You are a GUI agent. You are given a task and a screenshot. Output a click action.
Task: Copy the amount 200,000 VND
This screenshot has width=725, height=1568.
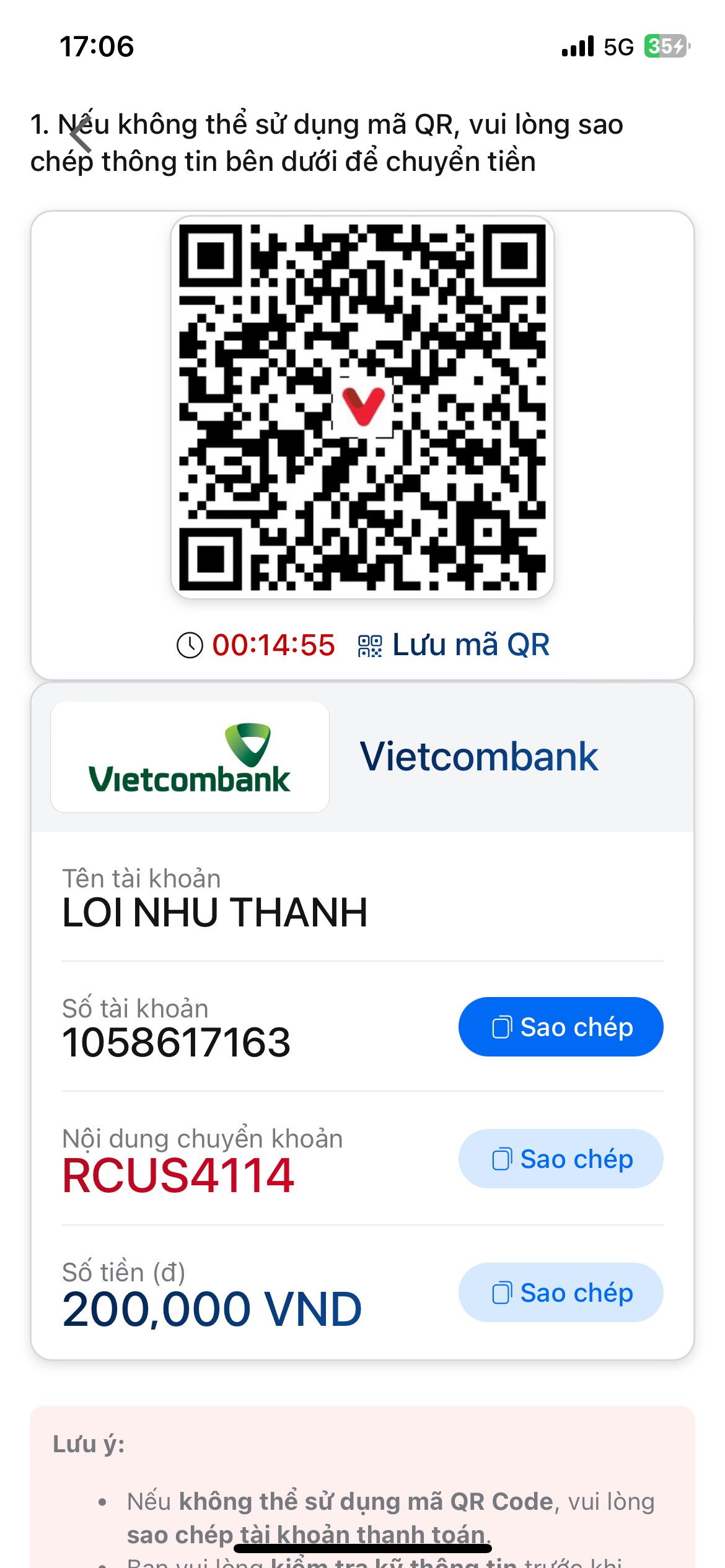point(561,1292)
